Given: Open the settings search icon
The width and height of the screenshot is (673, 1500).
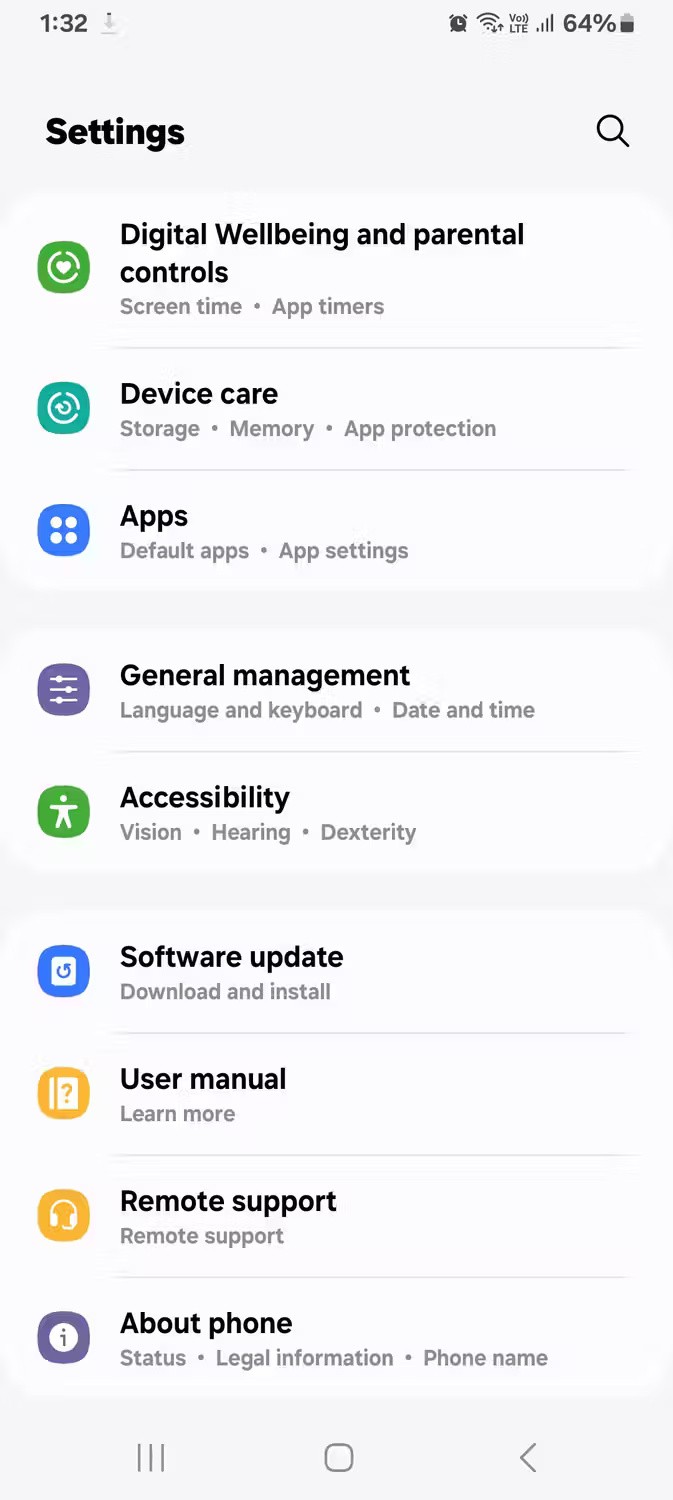Looking at the screenshot, I should pos(612,131).
